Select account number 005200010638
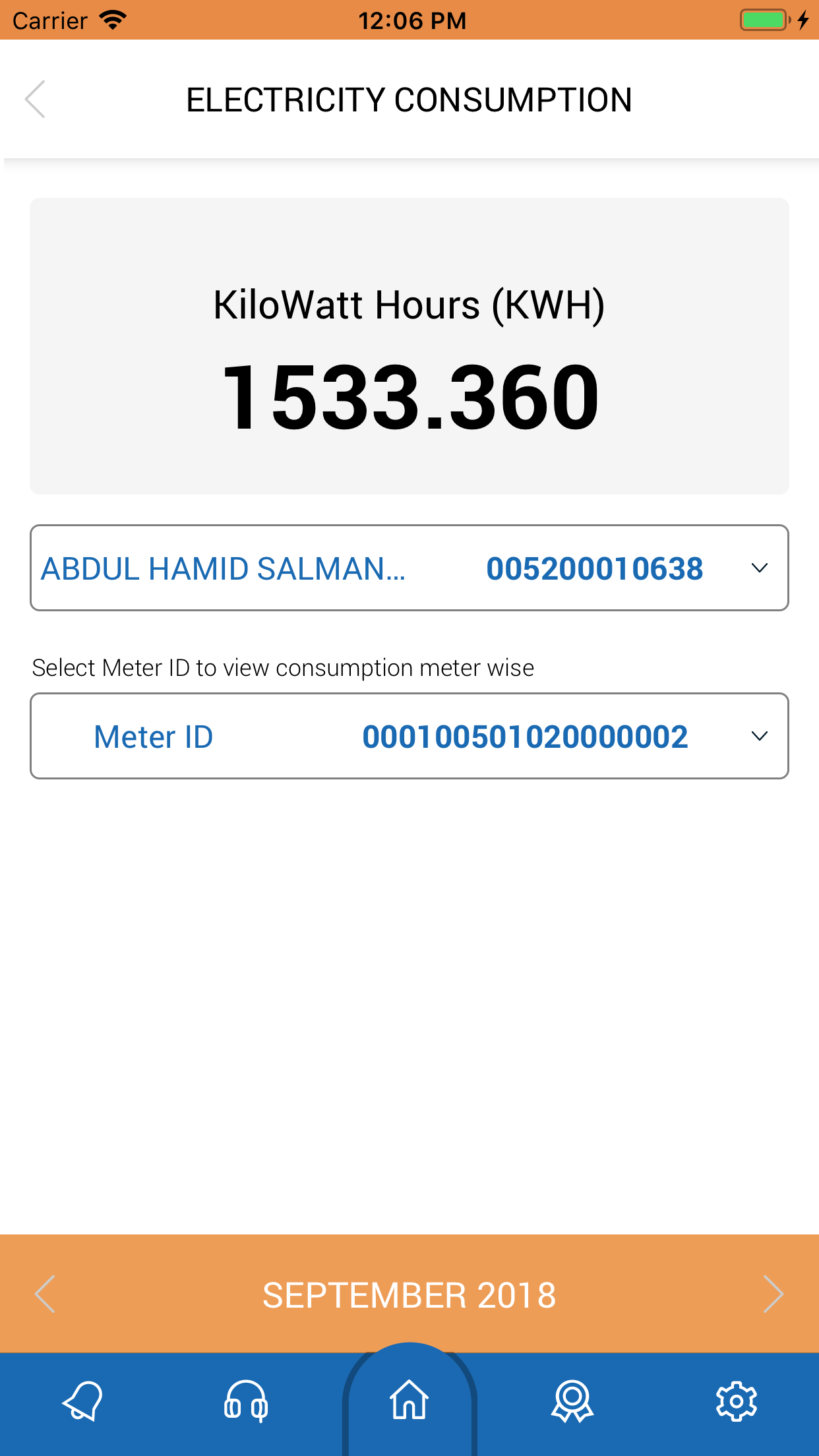 (594, 568)
